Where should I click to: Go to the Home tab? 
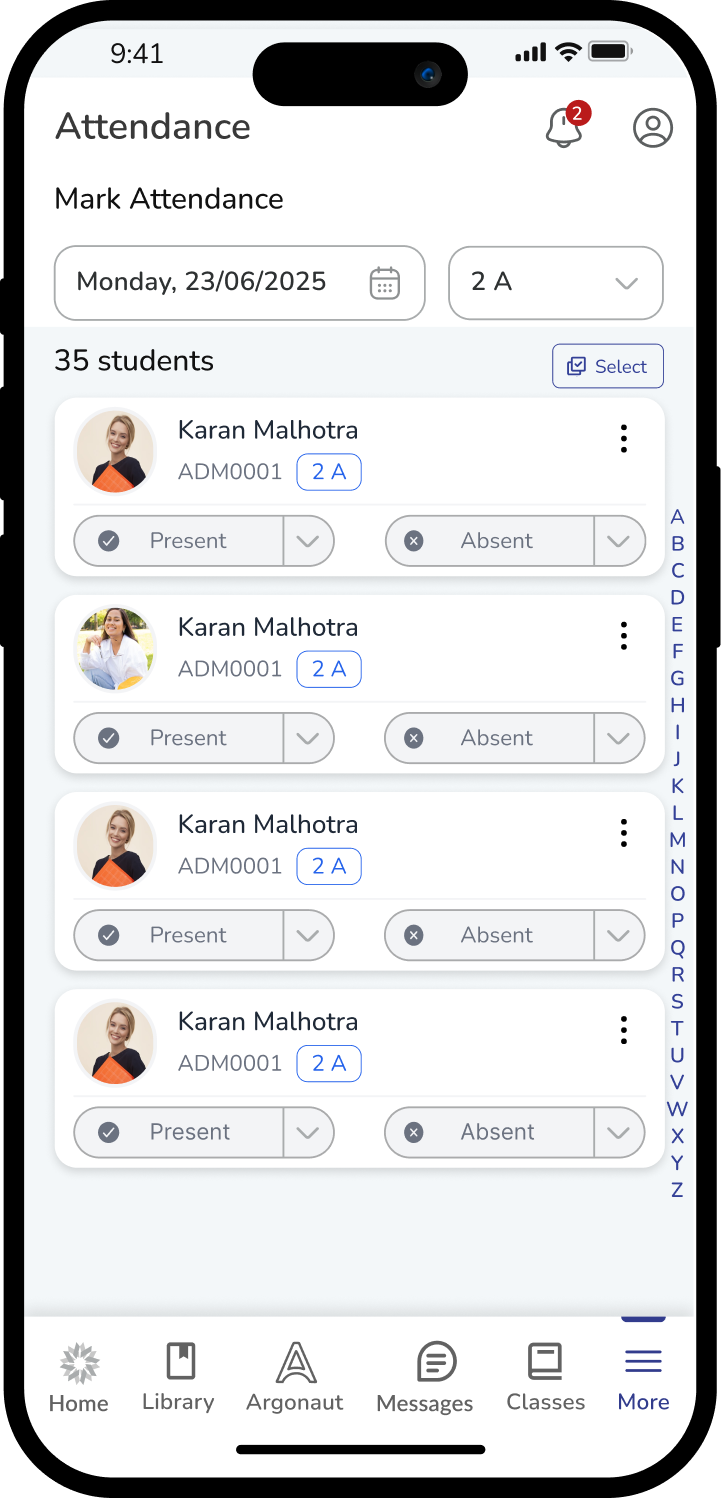point(79,1380)
